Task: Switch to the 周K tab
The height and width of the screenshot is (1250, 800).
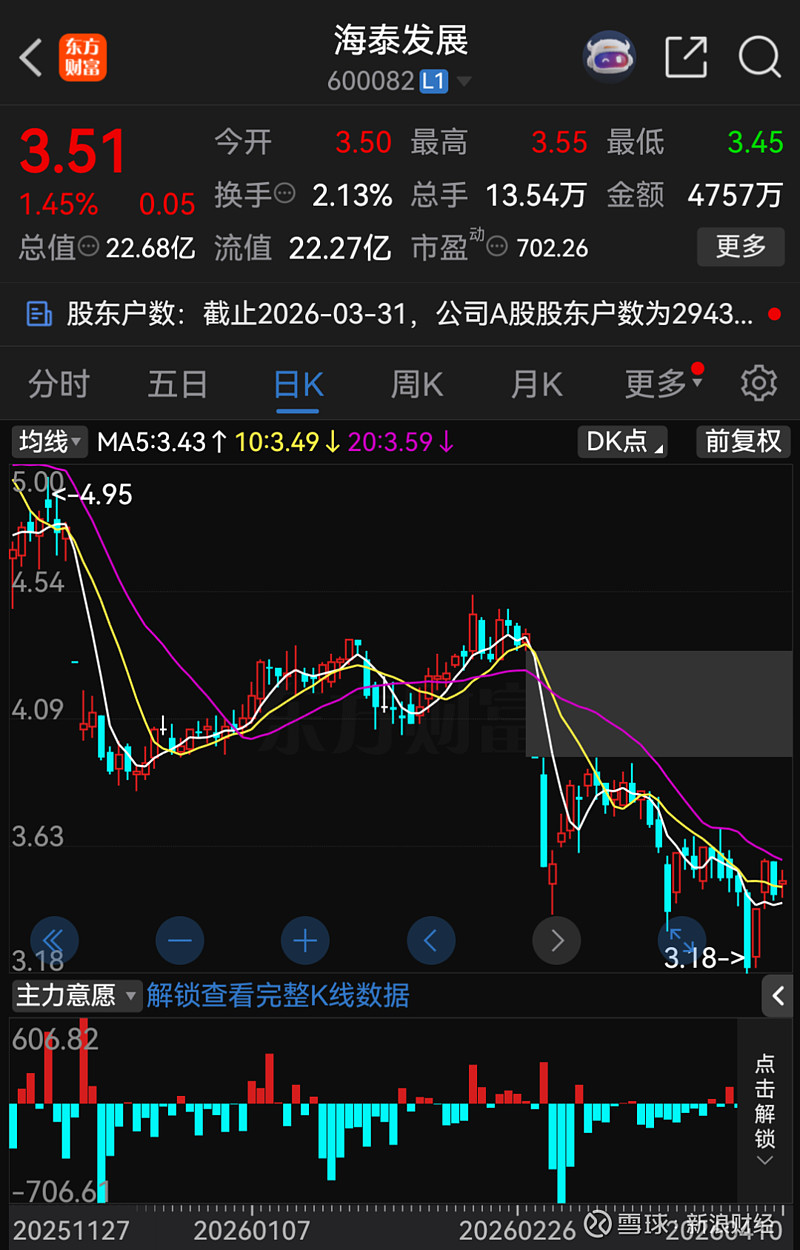Action: coord(416,383)
